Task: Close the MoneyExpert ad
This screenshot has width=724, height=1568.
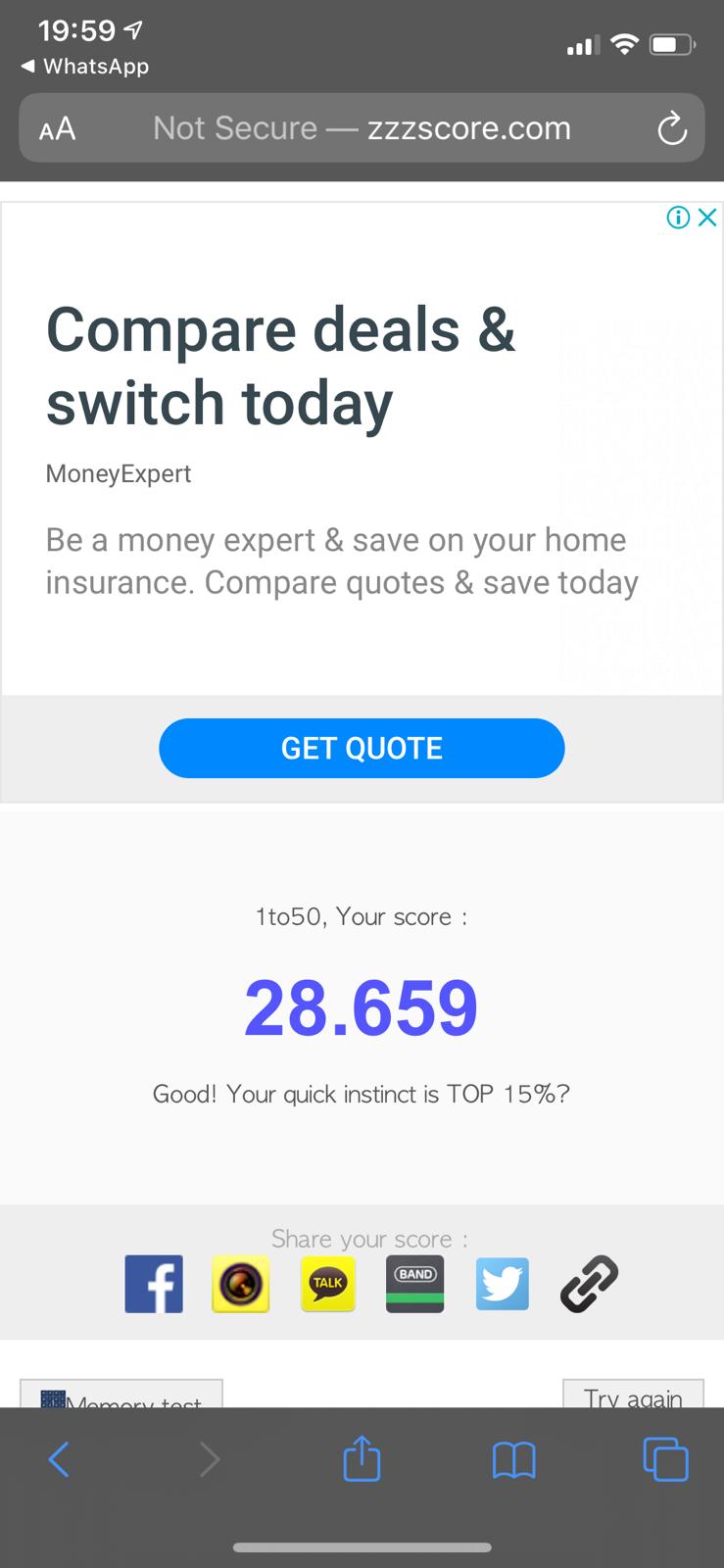Action: [x=707, y=218]
